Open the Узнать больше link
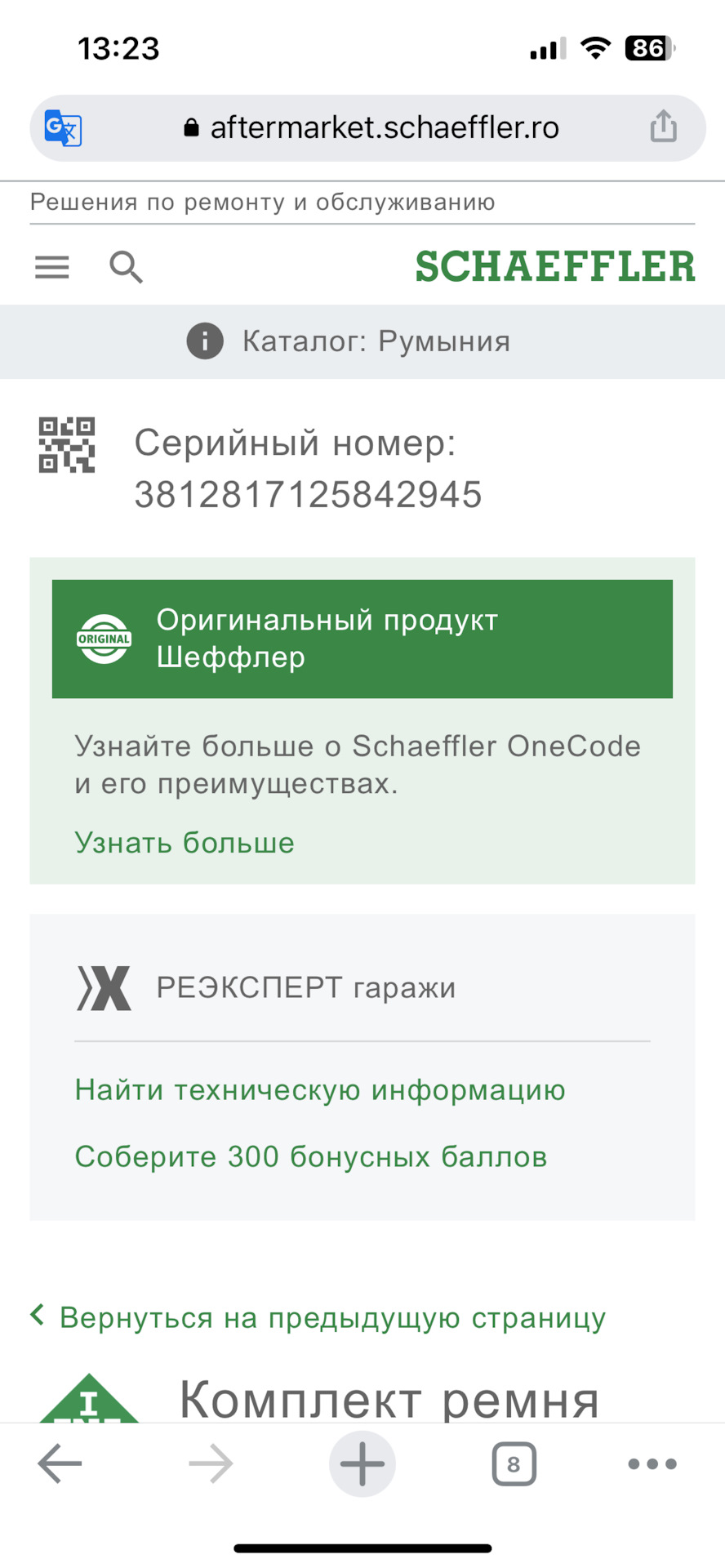 click(x=185, y=843)
